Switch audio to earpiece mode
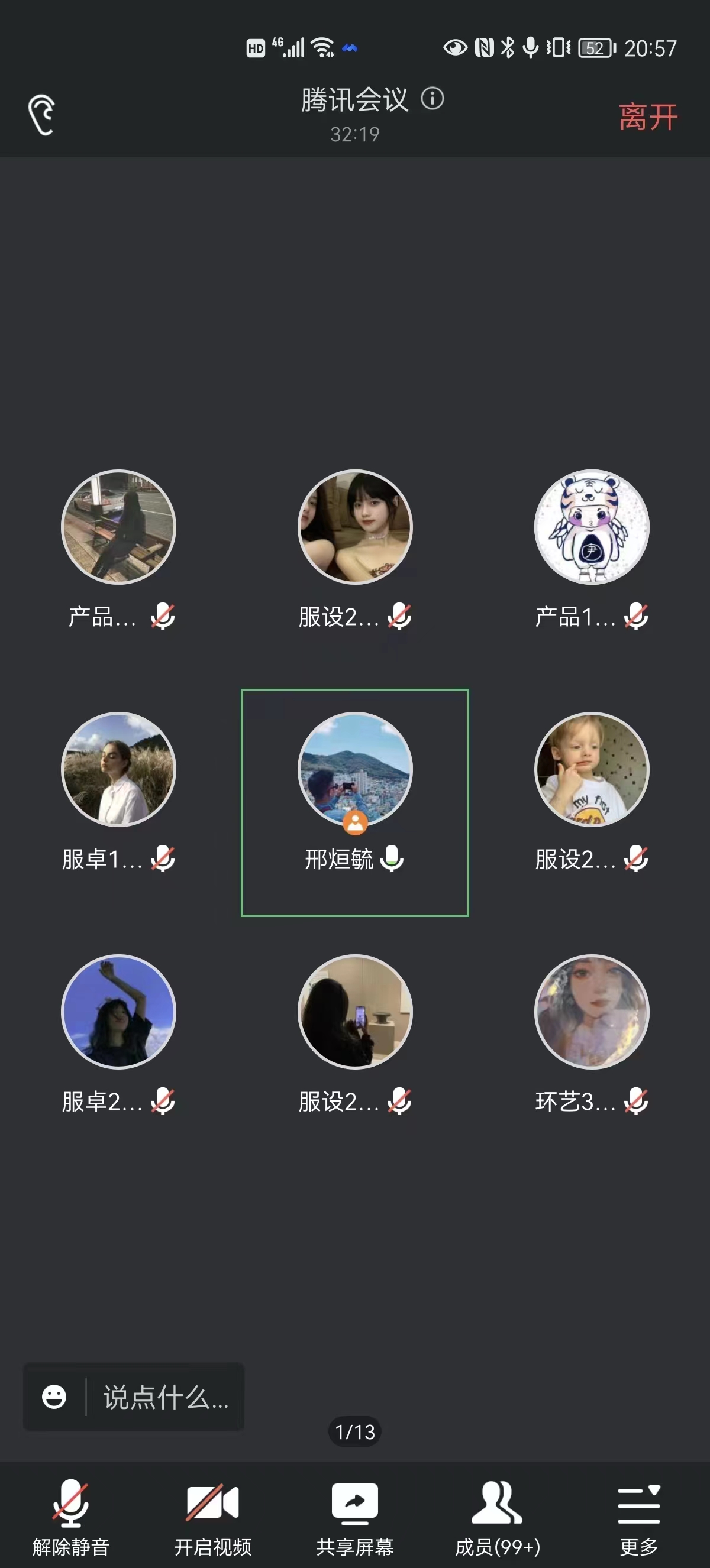Screen dimensions: 710x1568 click(x=41, y=115)
